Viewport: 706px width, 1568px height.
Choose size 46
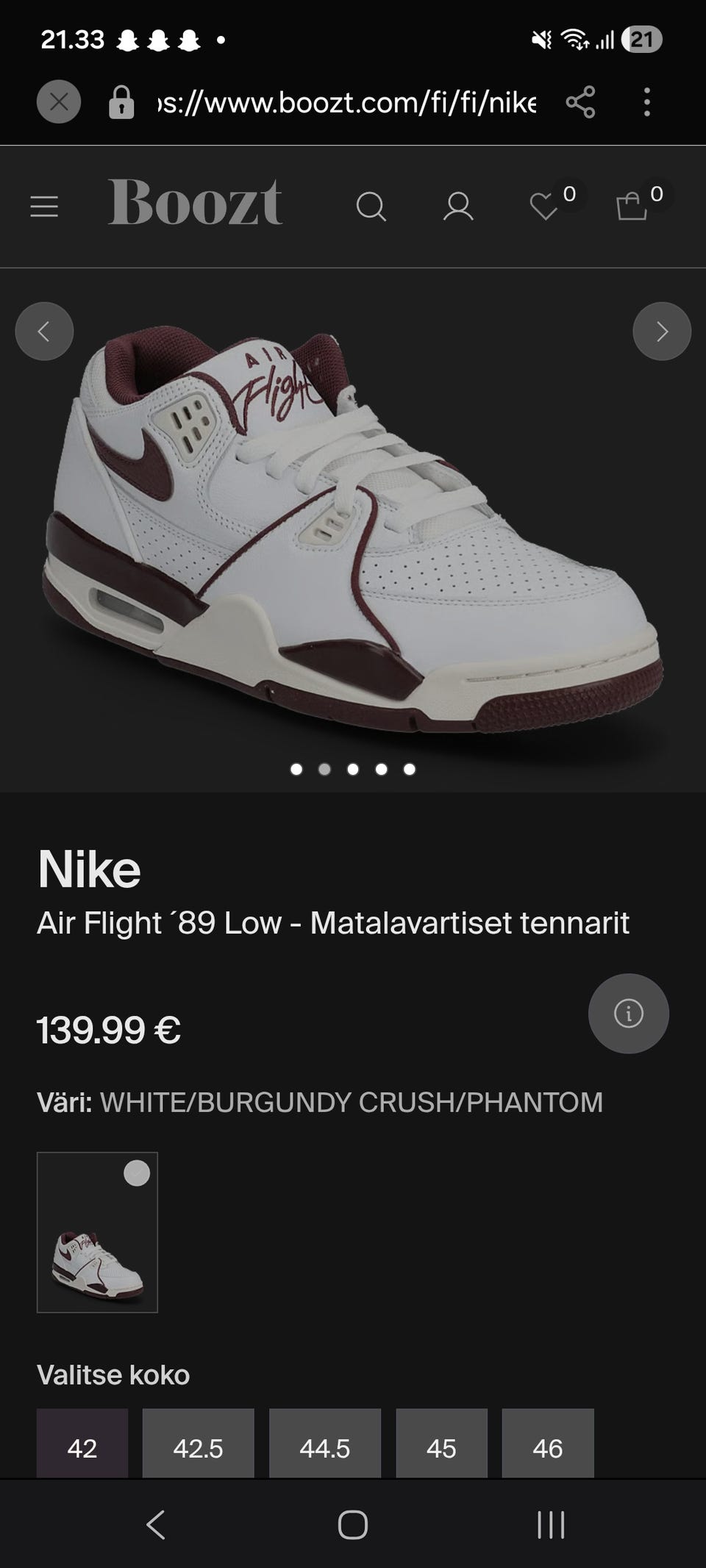tap(548, 1444)
